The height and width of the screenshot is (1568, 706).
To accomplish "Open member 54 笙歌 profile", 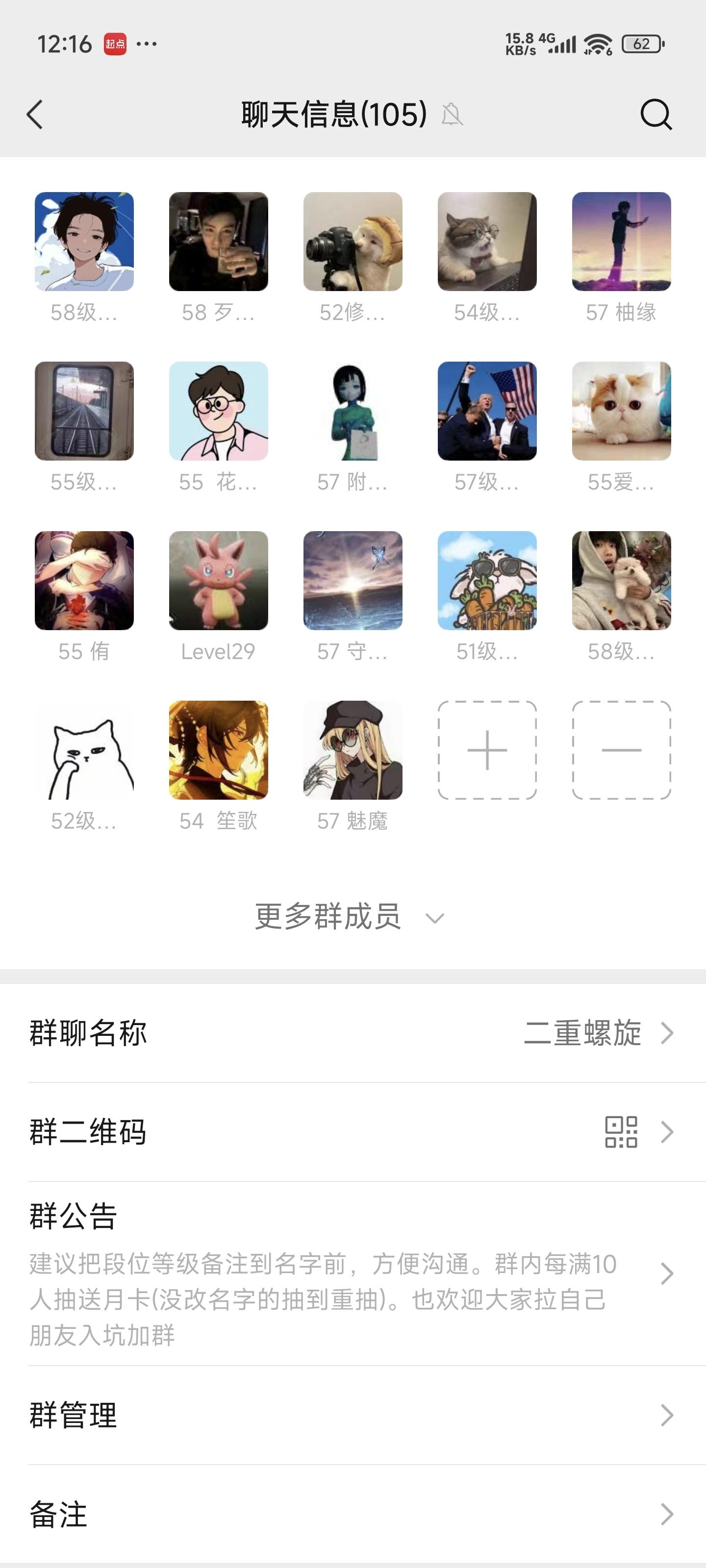I will point(218,750).
